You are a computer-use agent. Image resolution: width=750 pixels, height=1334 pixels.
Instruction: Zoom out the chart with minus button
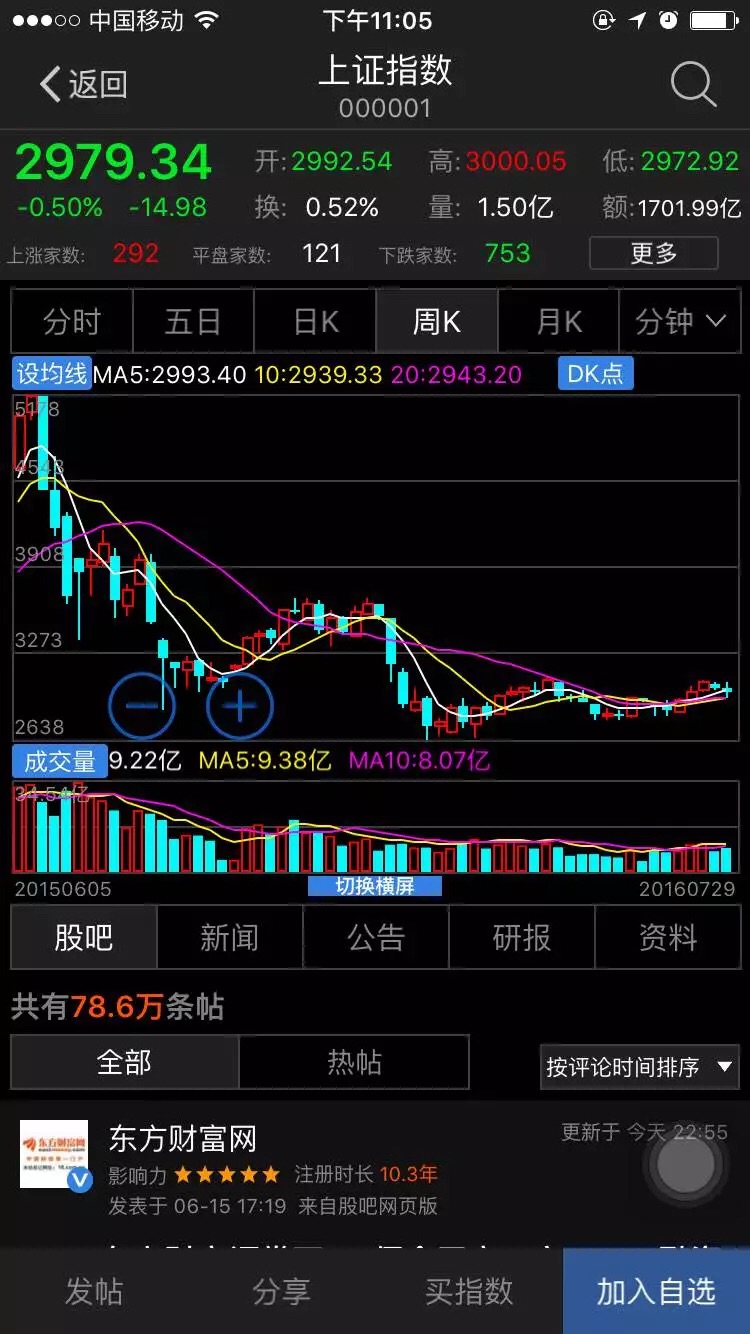(x=142, y=706)
